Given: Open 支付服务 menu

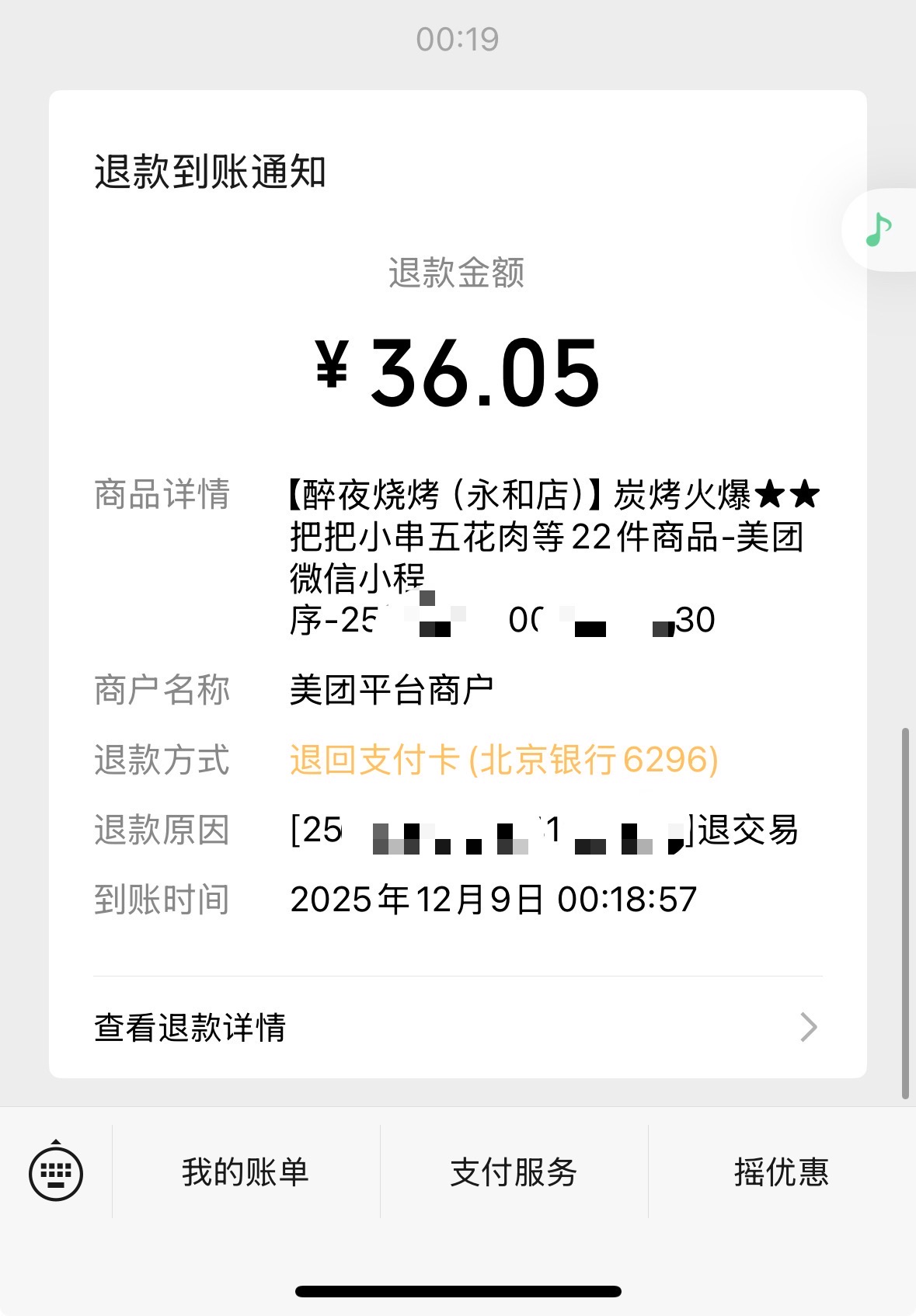Looking at the screenshot, I should [x=514, y=1172].
